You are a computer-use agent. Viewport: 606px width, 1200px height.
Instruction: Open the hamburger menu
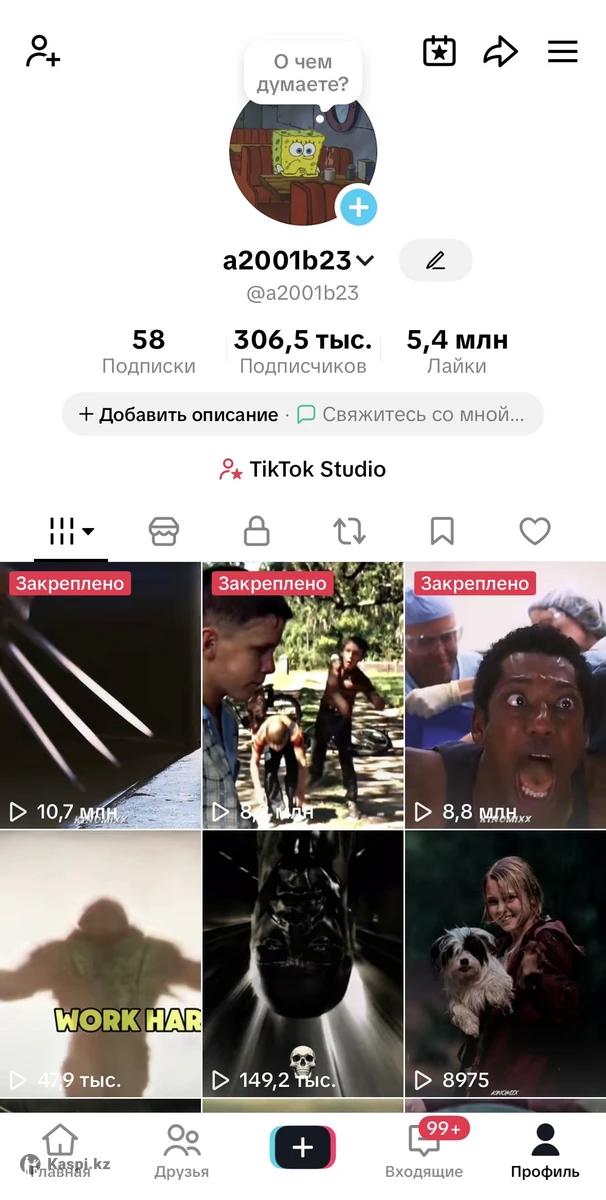[563, 51]
